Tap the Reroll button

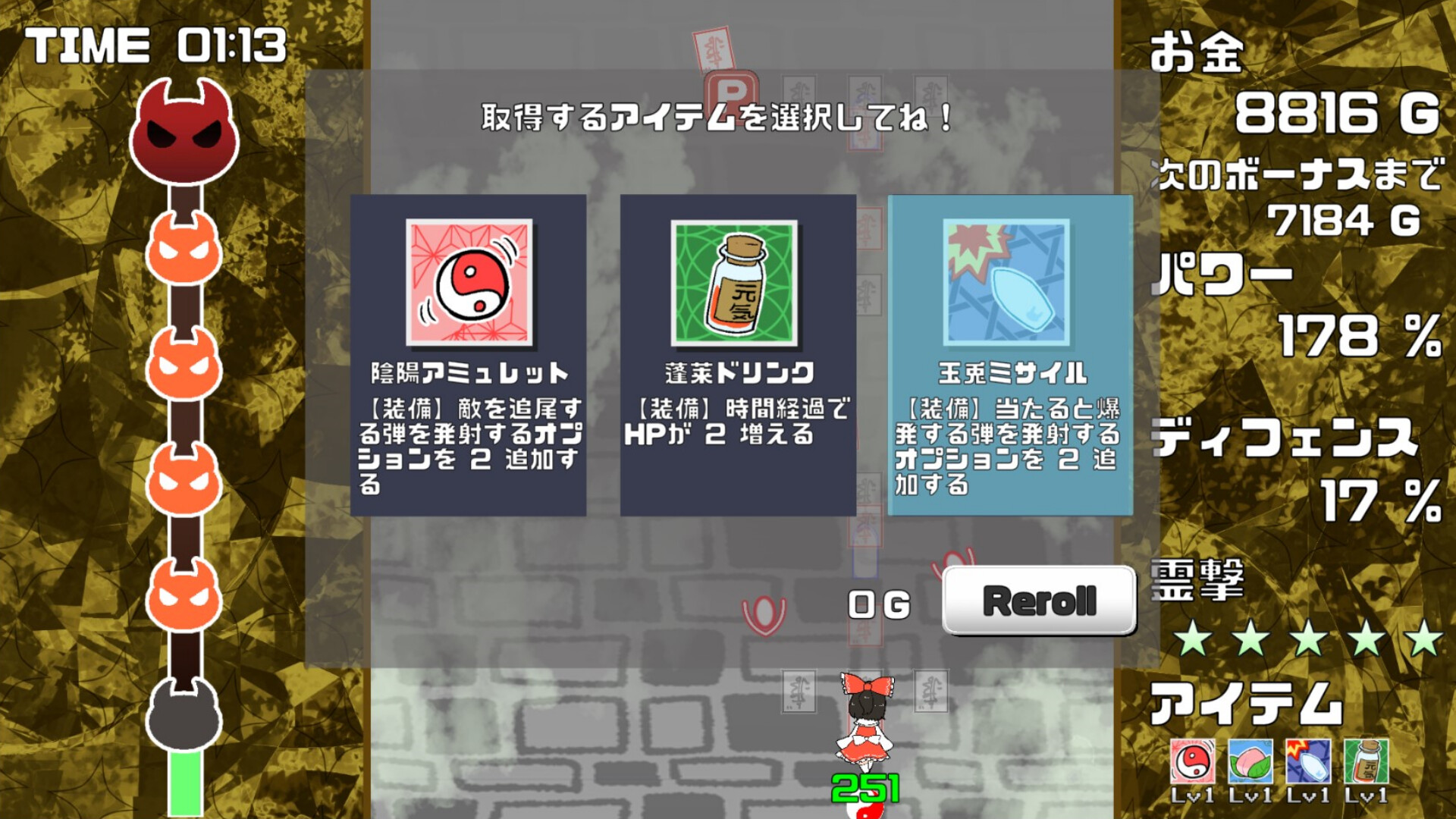point(1039,601)
